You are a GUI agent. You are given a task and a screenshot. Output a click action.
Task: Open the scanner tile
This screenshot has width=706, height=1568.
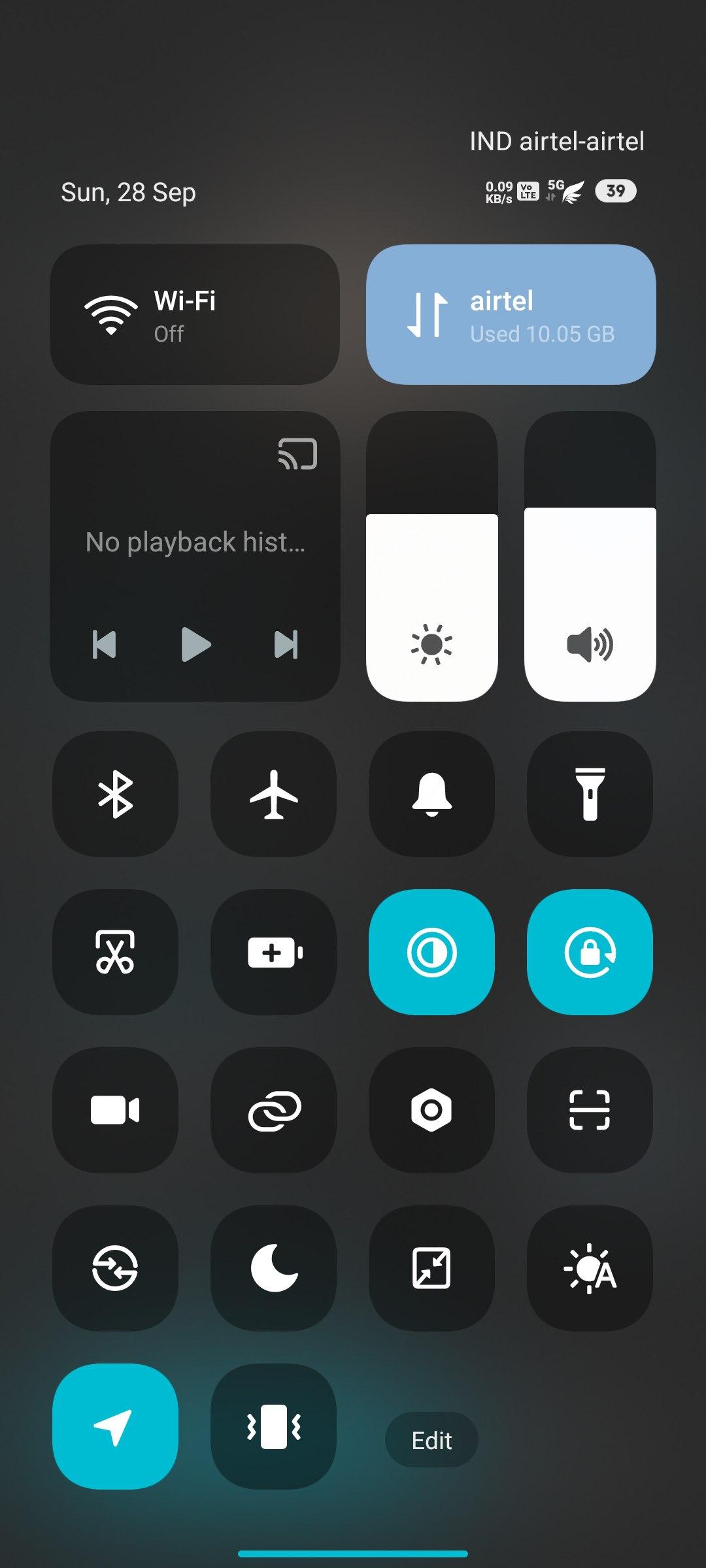pyautogui.click(x=590, y=1110)
